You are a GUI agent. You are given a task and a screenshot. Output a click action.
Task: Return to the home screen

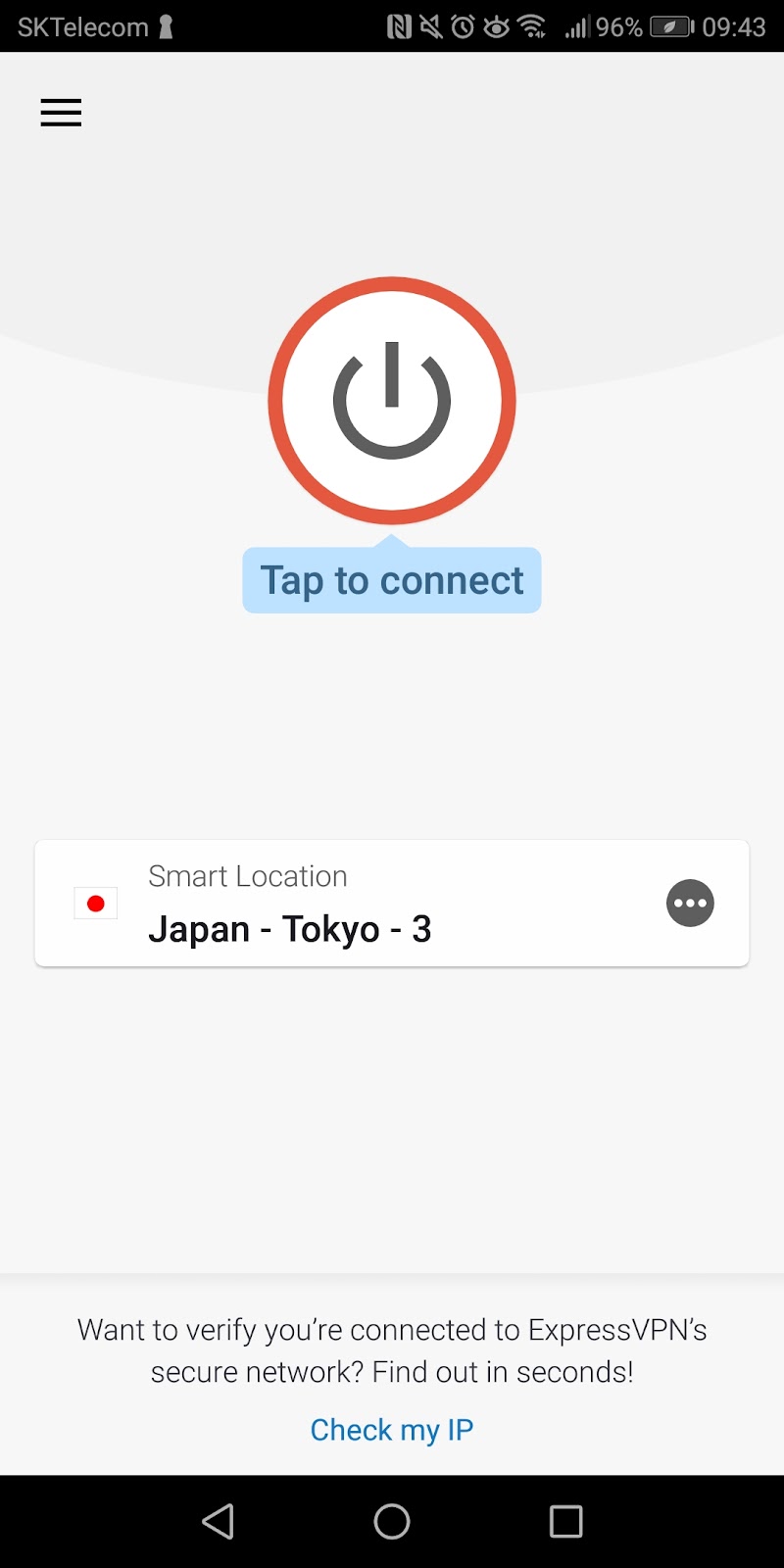coord(392,1521)
